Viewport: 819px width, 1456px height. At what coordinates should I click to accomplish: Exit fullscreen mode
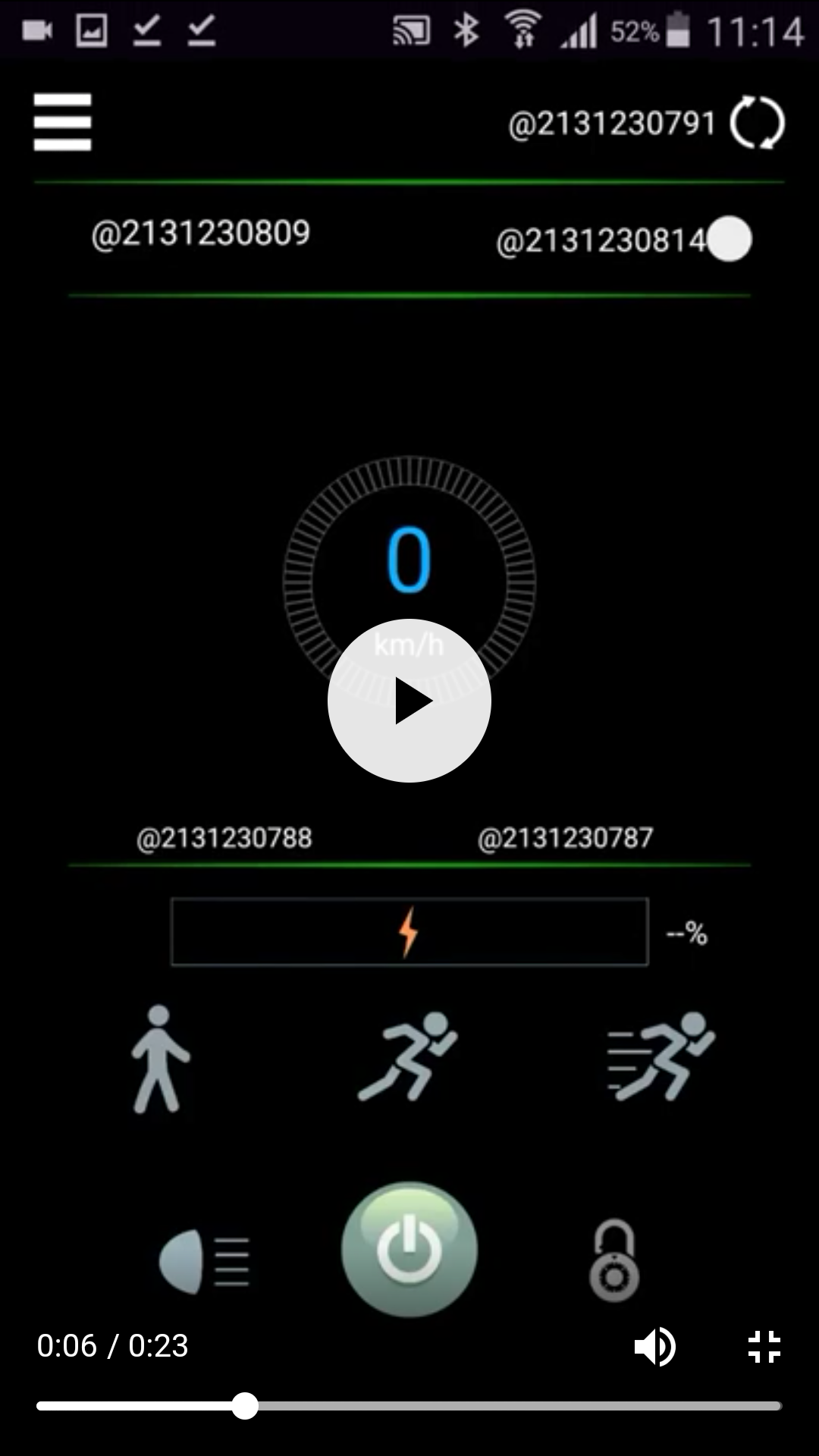(x=764, y=1347)
